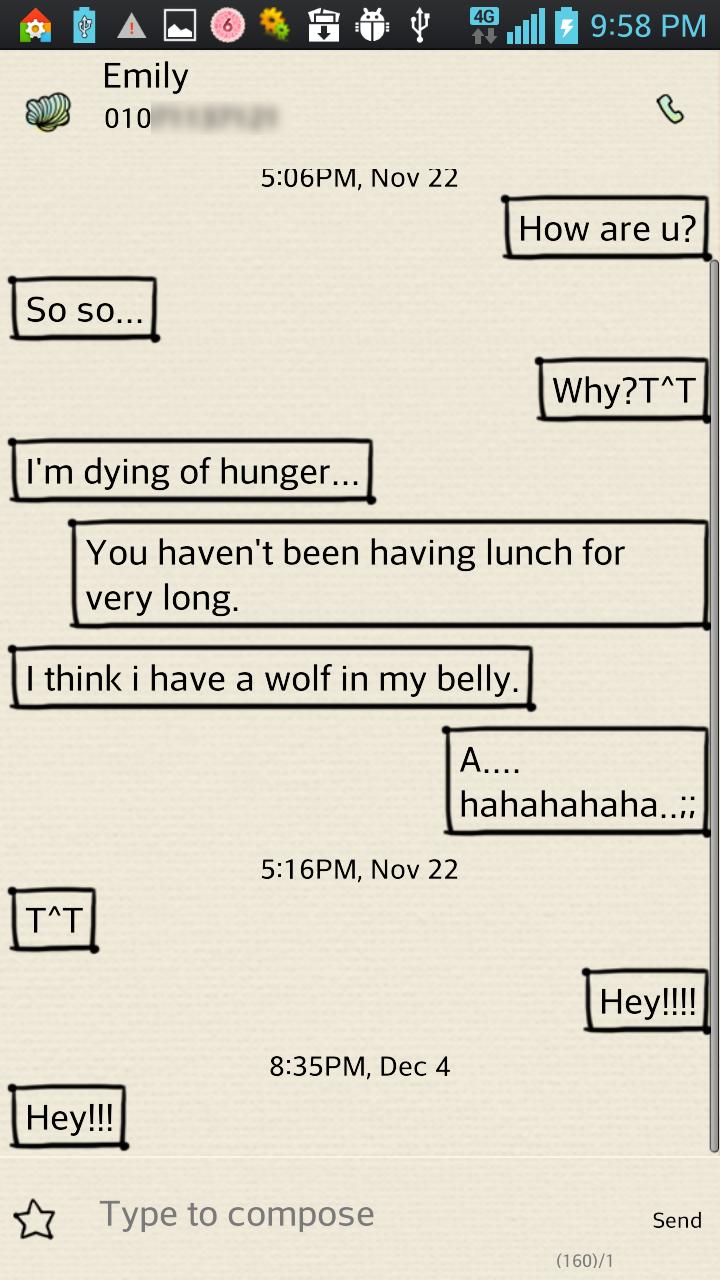Select the 'How are u?' message bubble
The width and height of the screenshot is (720, 1280).
[606, 228]
